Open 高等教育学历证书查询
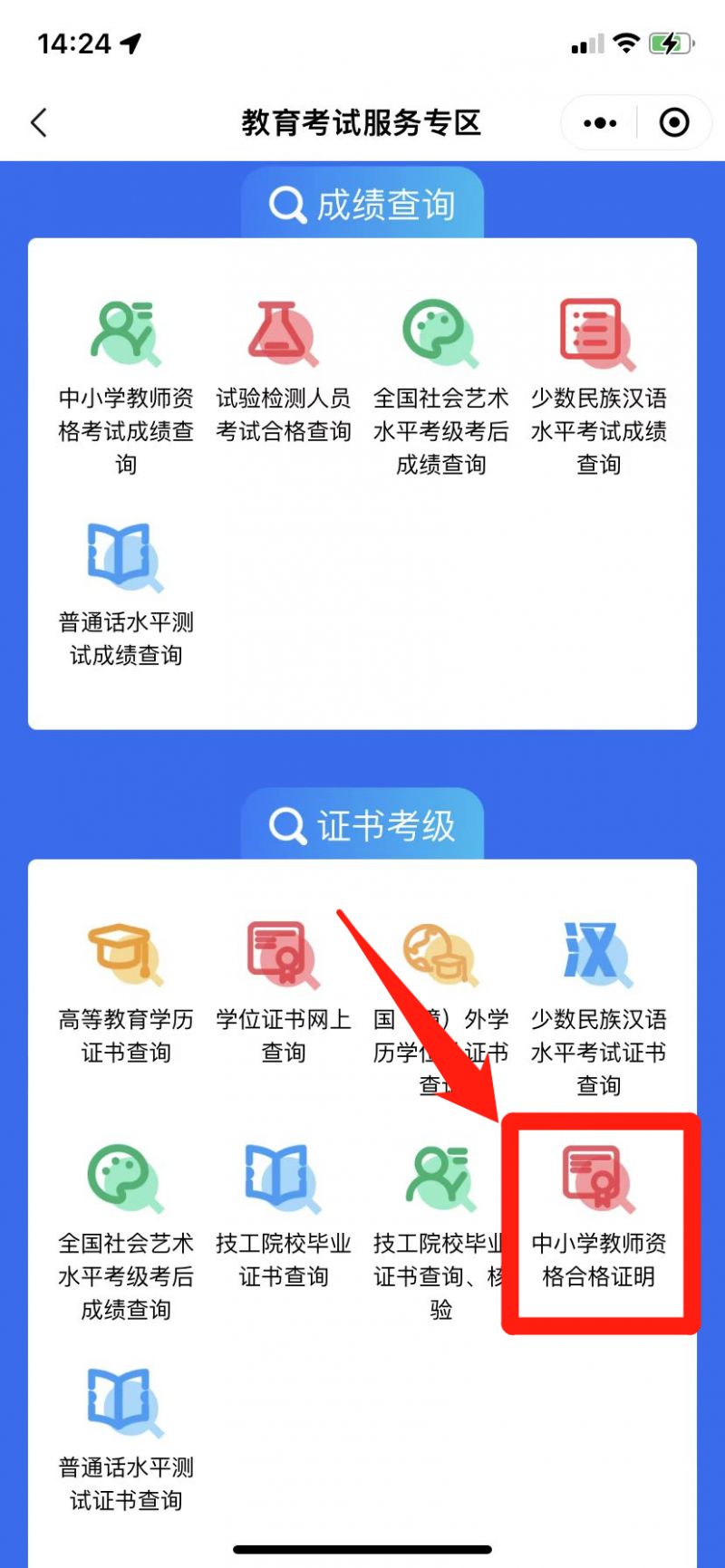The image size is (725, 1568). point(126,993)
